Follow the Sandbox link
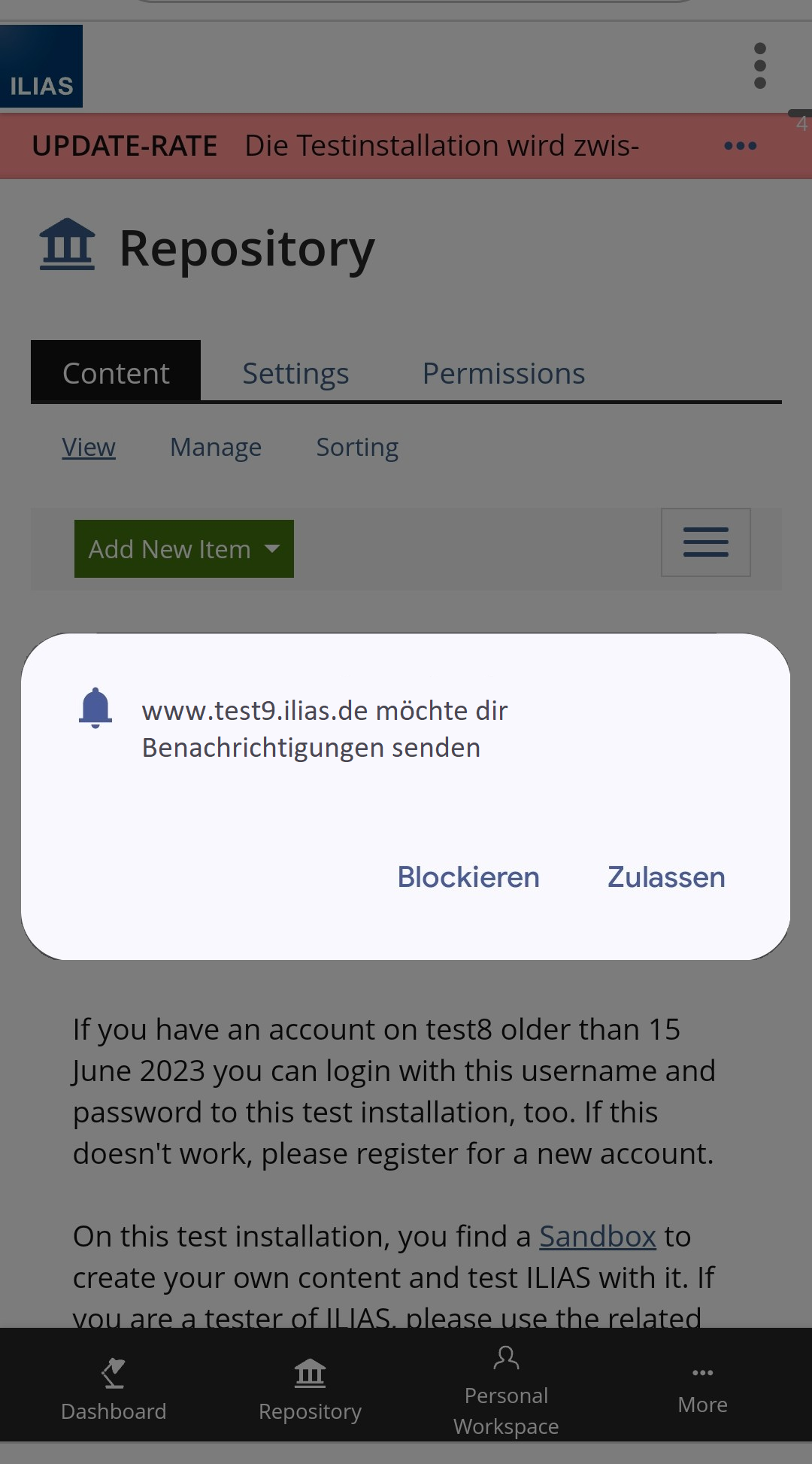 598,1236
